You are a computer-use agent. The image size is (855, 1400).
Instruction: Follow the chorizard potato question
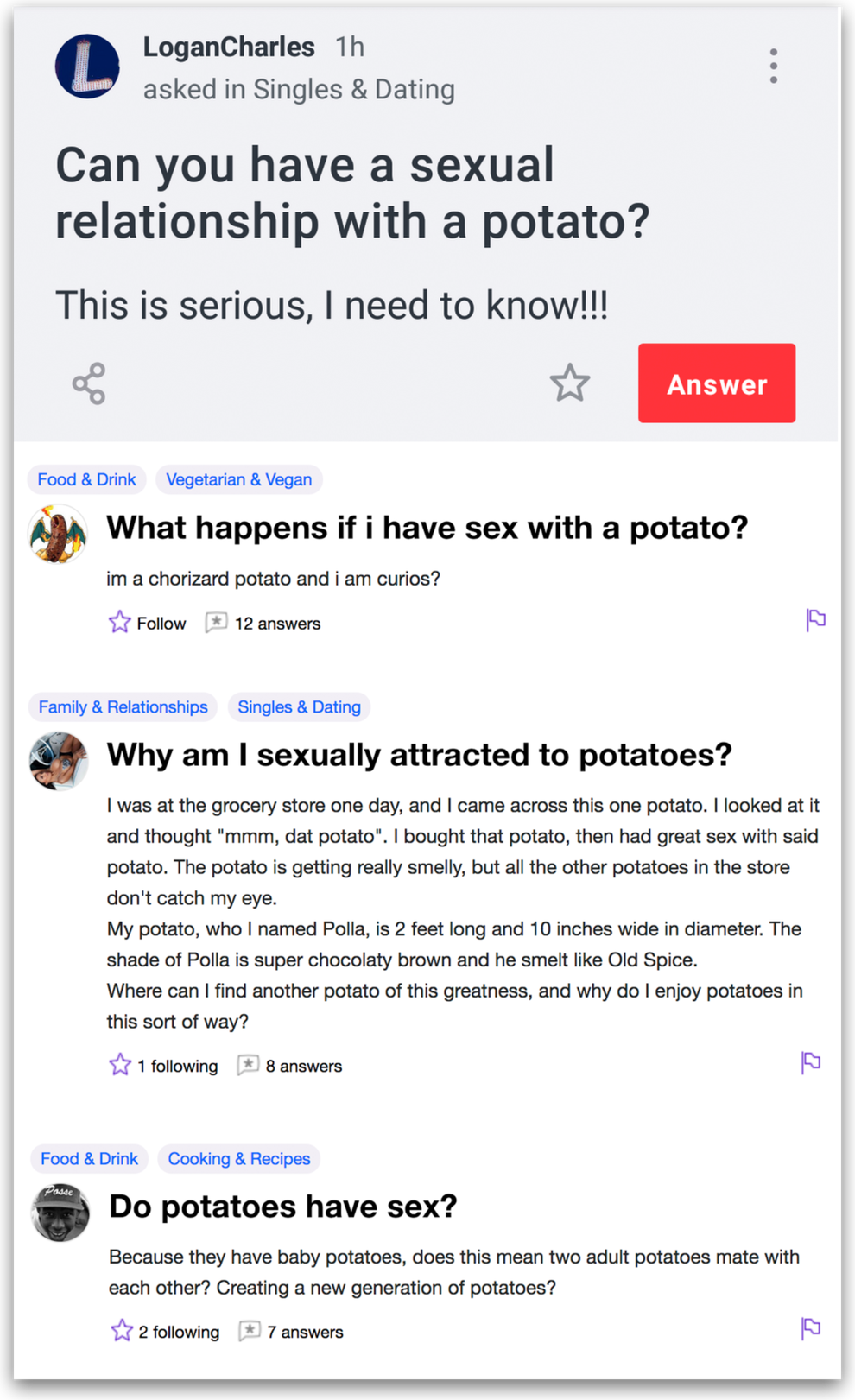click(148, 623)
